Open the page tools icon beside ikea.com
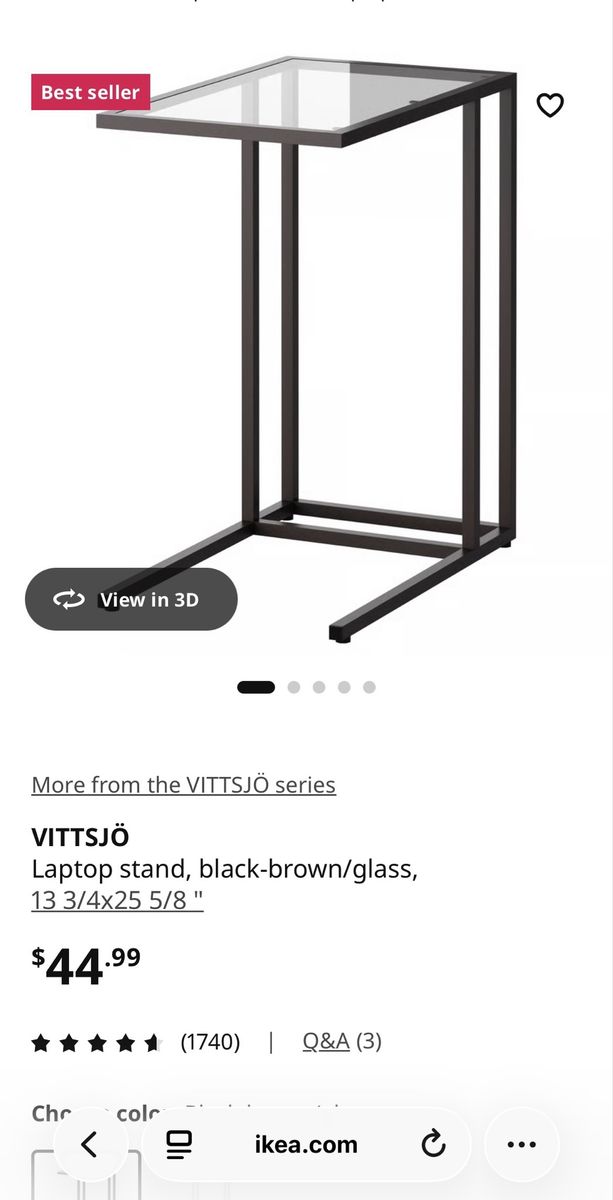 click(179, 1145)
